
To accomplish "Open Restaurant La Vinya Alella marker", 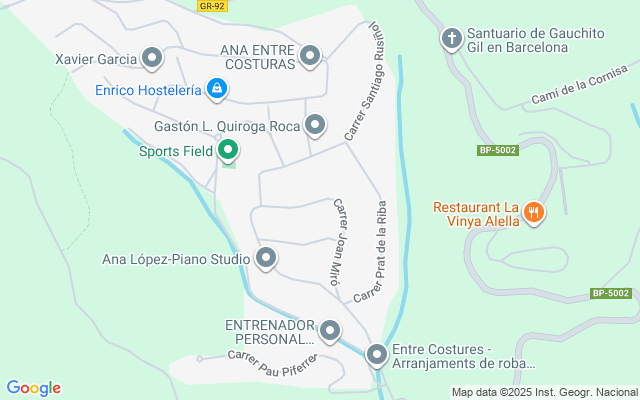I will [534, 212].
